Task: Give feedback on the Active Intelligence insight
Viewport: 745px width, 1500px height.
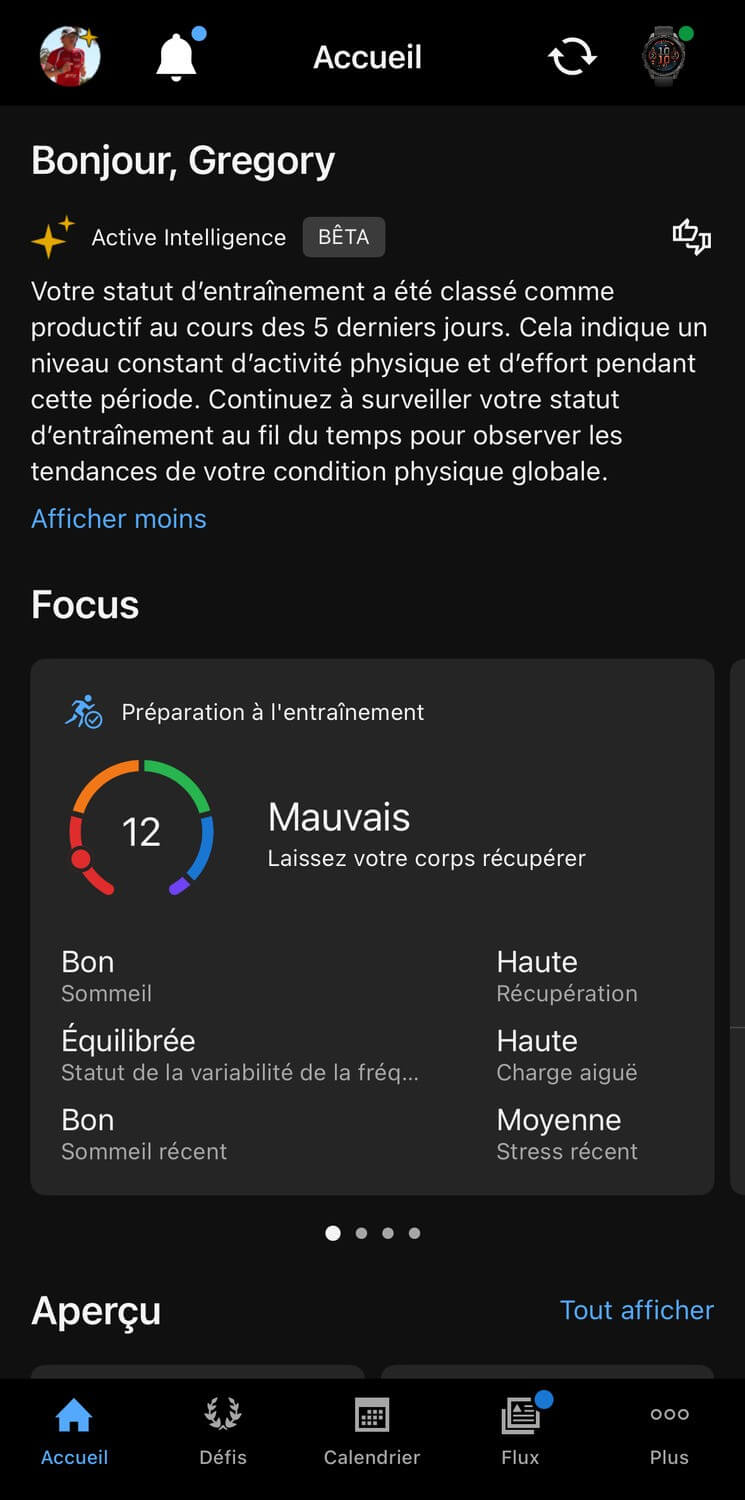Action: (691, 237)
